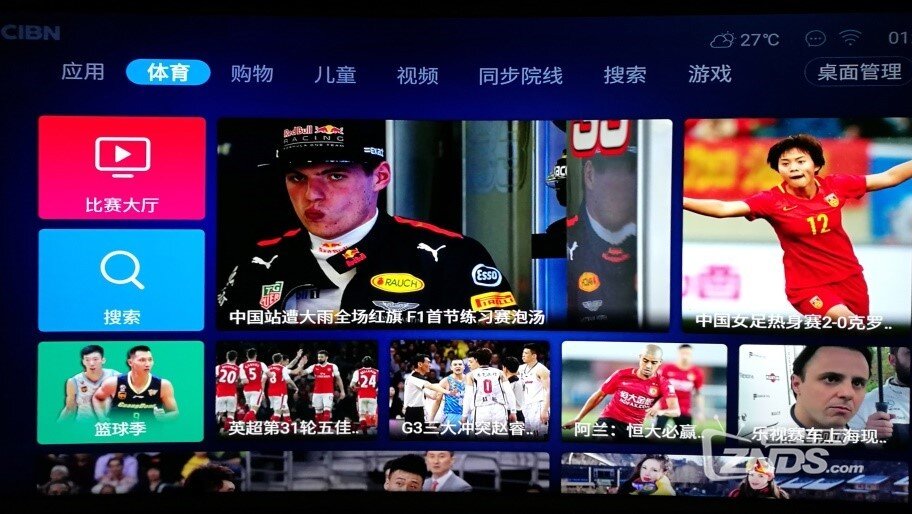Open the 游戏 tab
This screenshot has width=912, height=514.
pyautogui.click(x=709, y=73)
